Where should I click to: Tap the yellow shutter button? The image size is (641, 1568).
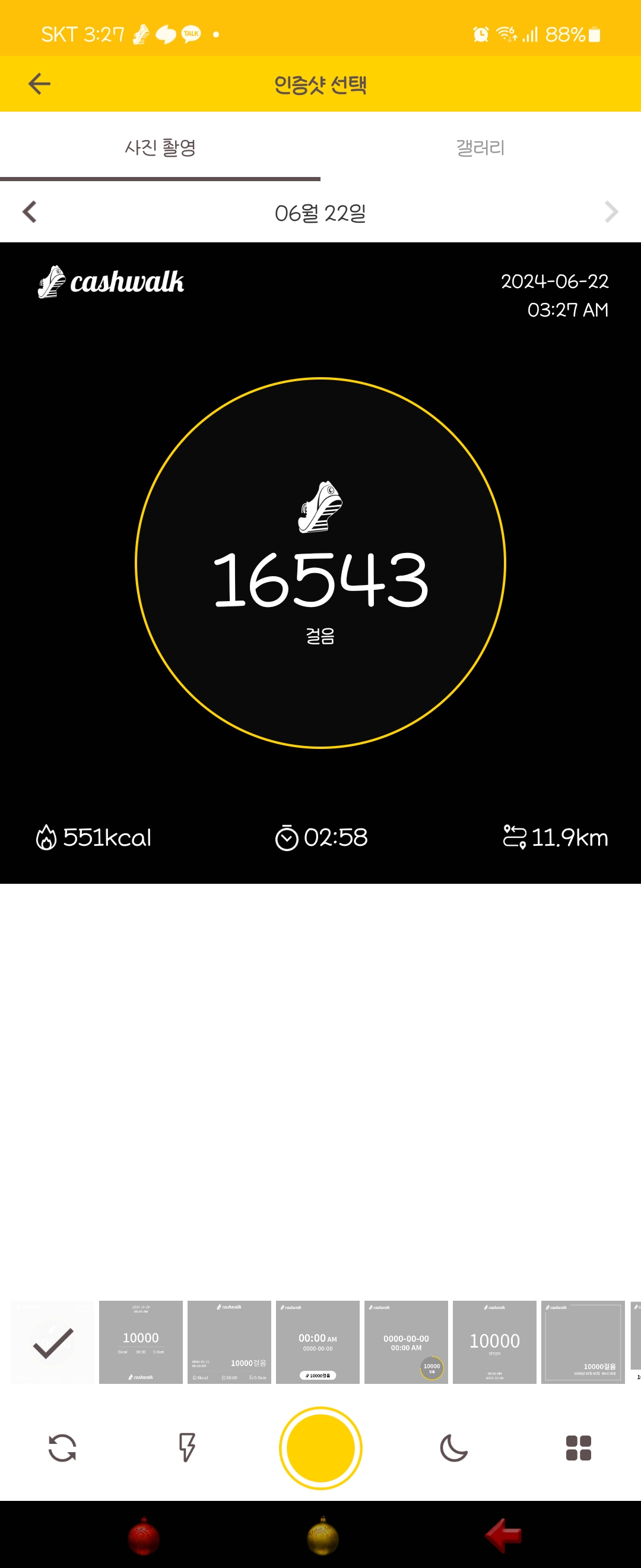tap(320, 1447)
